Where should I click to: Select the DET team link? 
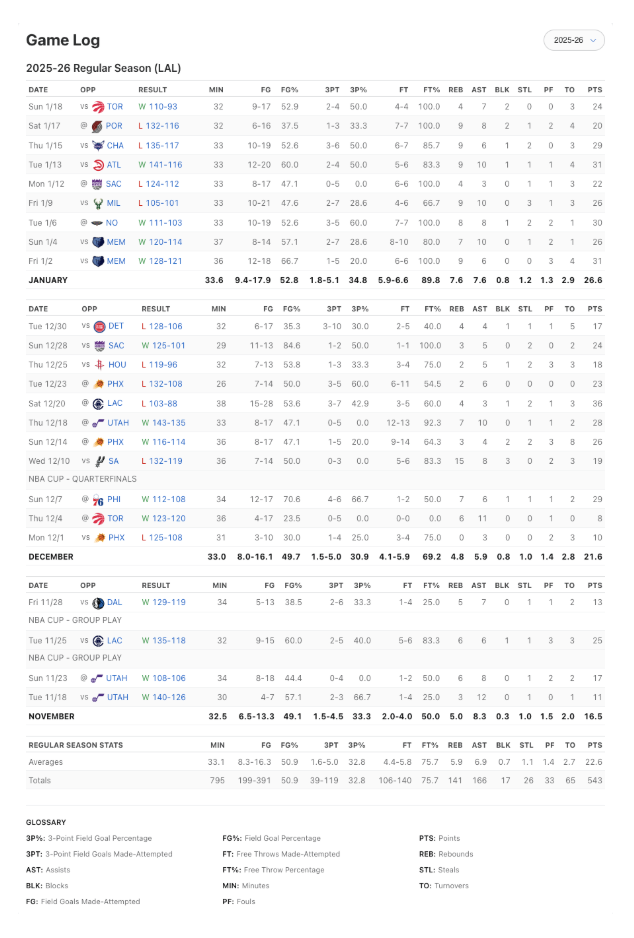(115, 326)
